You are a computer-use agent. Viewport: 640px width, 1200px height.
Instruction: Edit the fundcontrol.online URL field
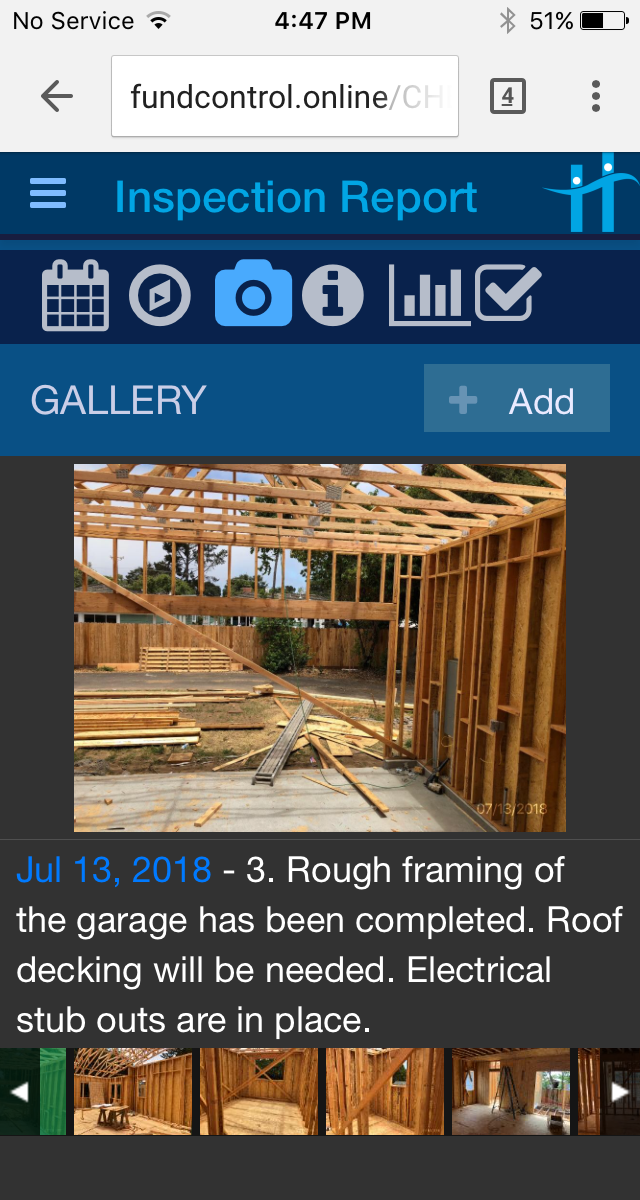pyautogui.click(x=285, y=96)
